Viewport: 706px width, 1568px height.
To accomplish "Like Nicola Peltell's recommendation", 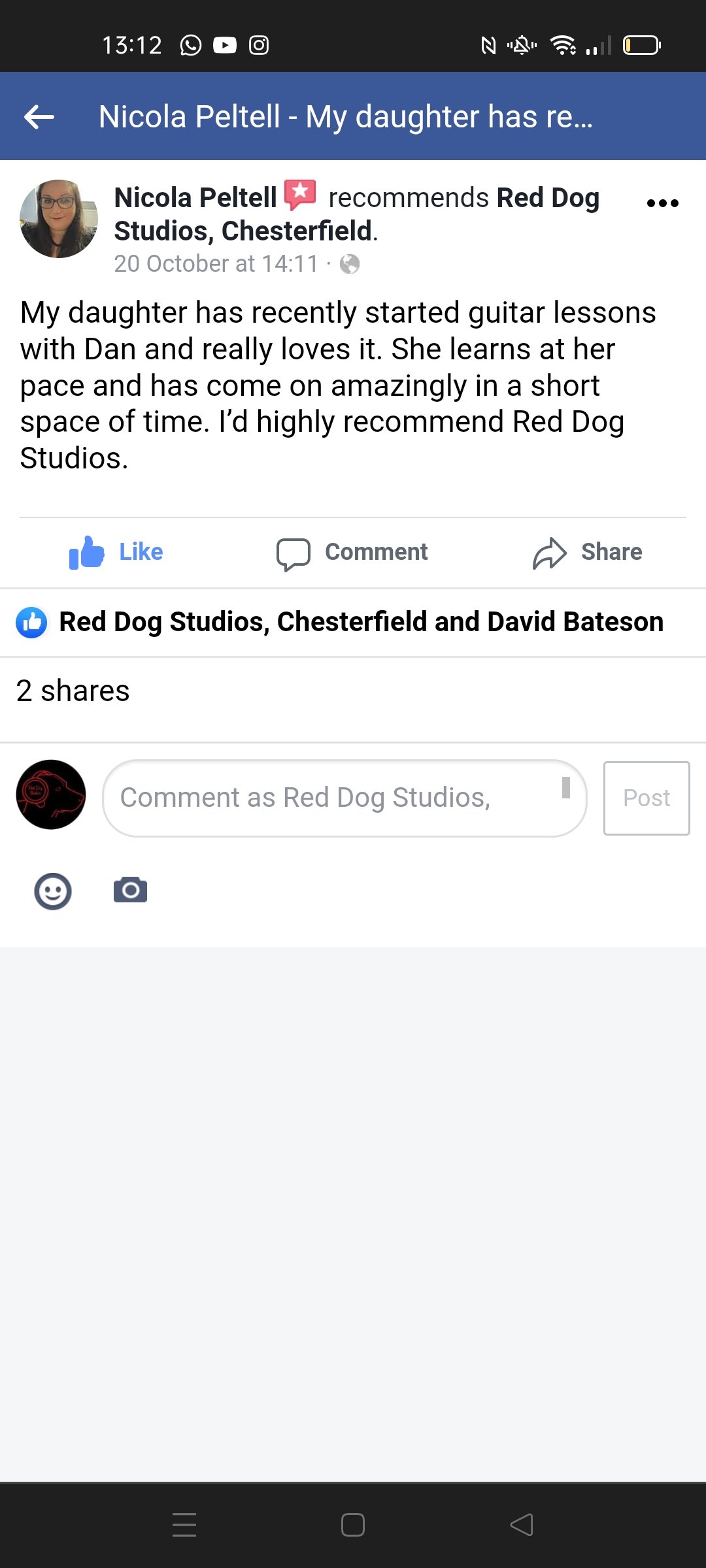I will 116,552.
